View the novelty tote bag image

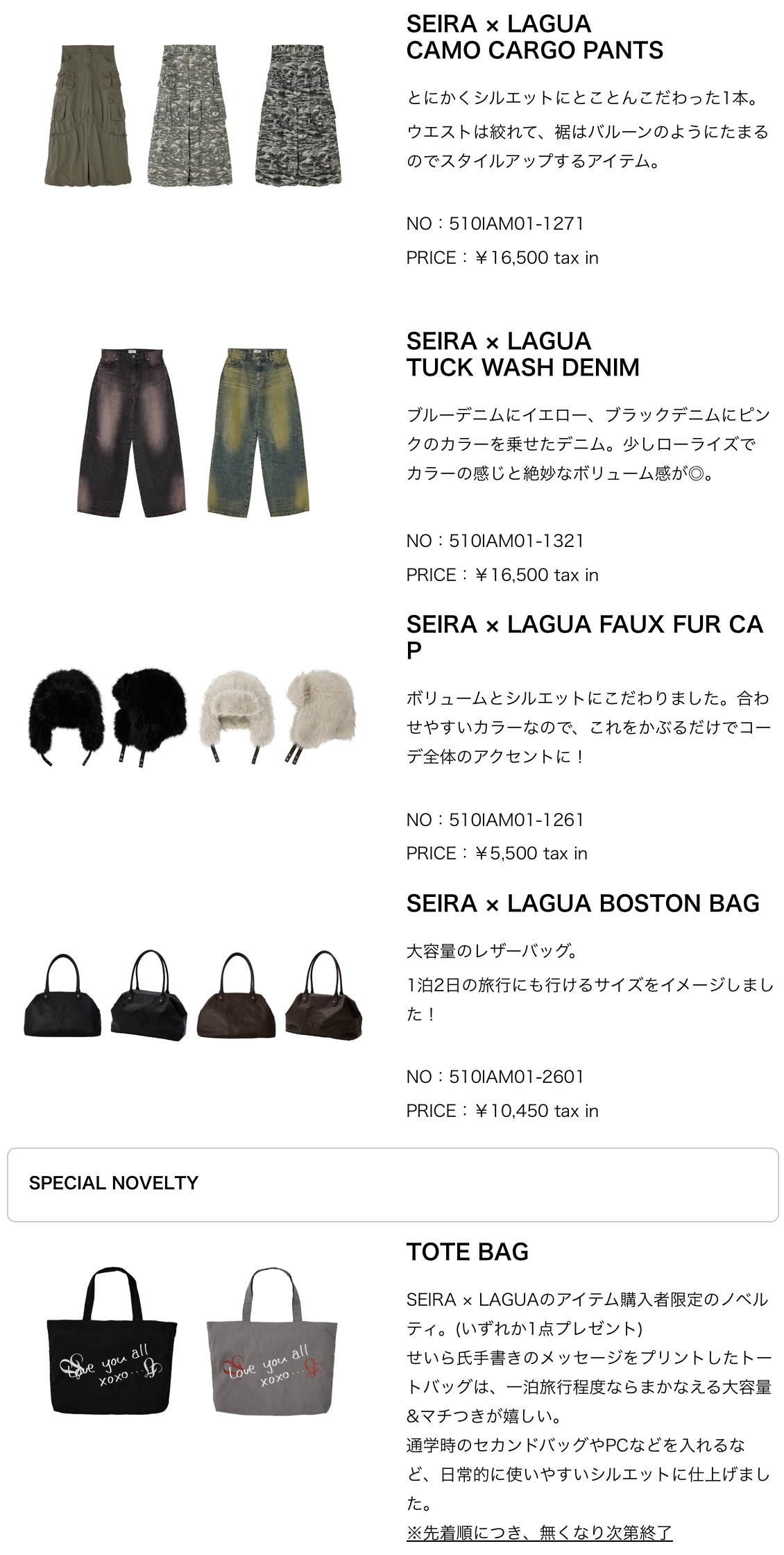click(193, 1341)
